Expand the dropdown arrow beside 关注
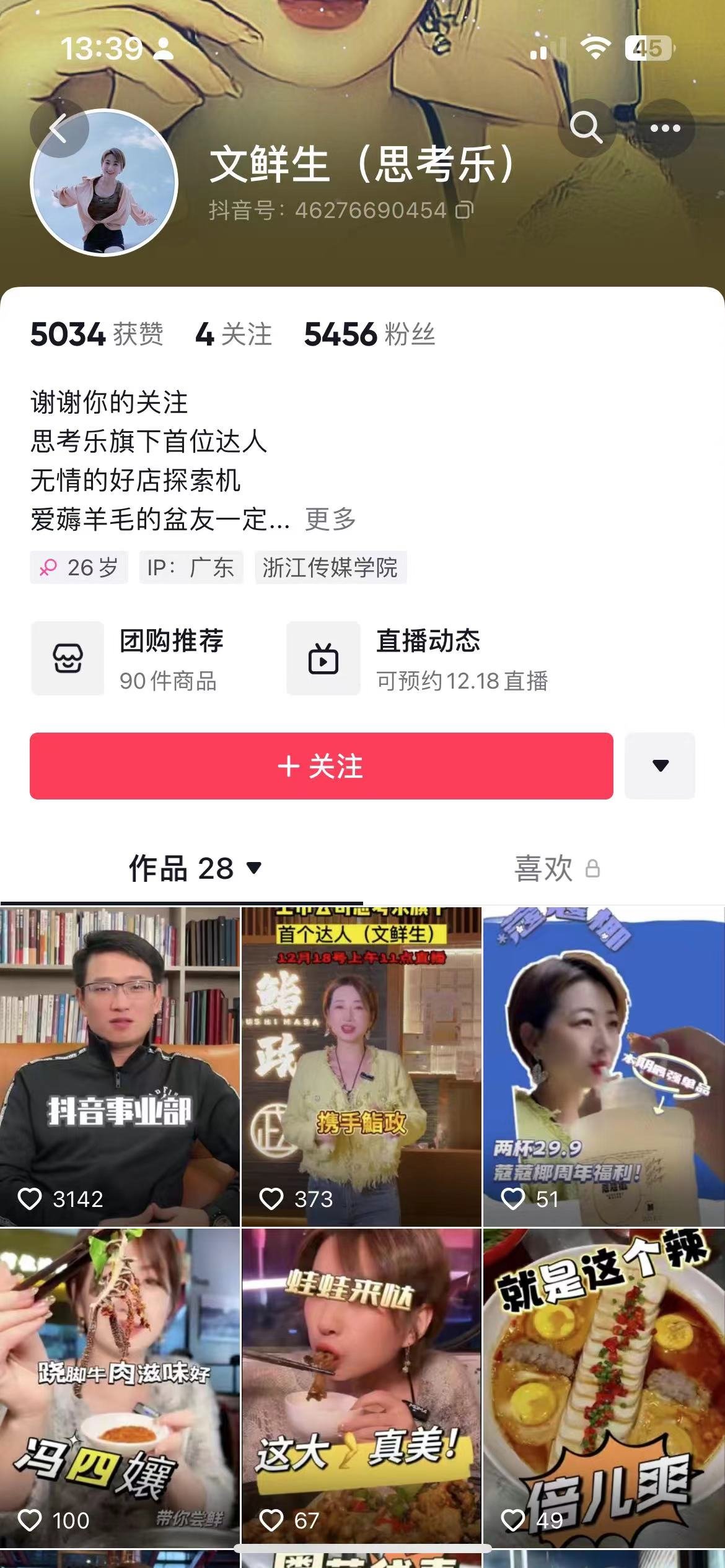Screen dimensions: 725x1568 click(660, 766)
